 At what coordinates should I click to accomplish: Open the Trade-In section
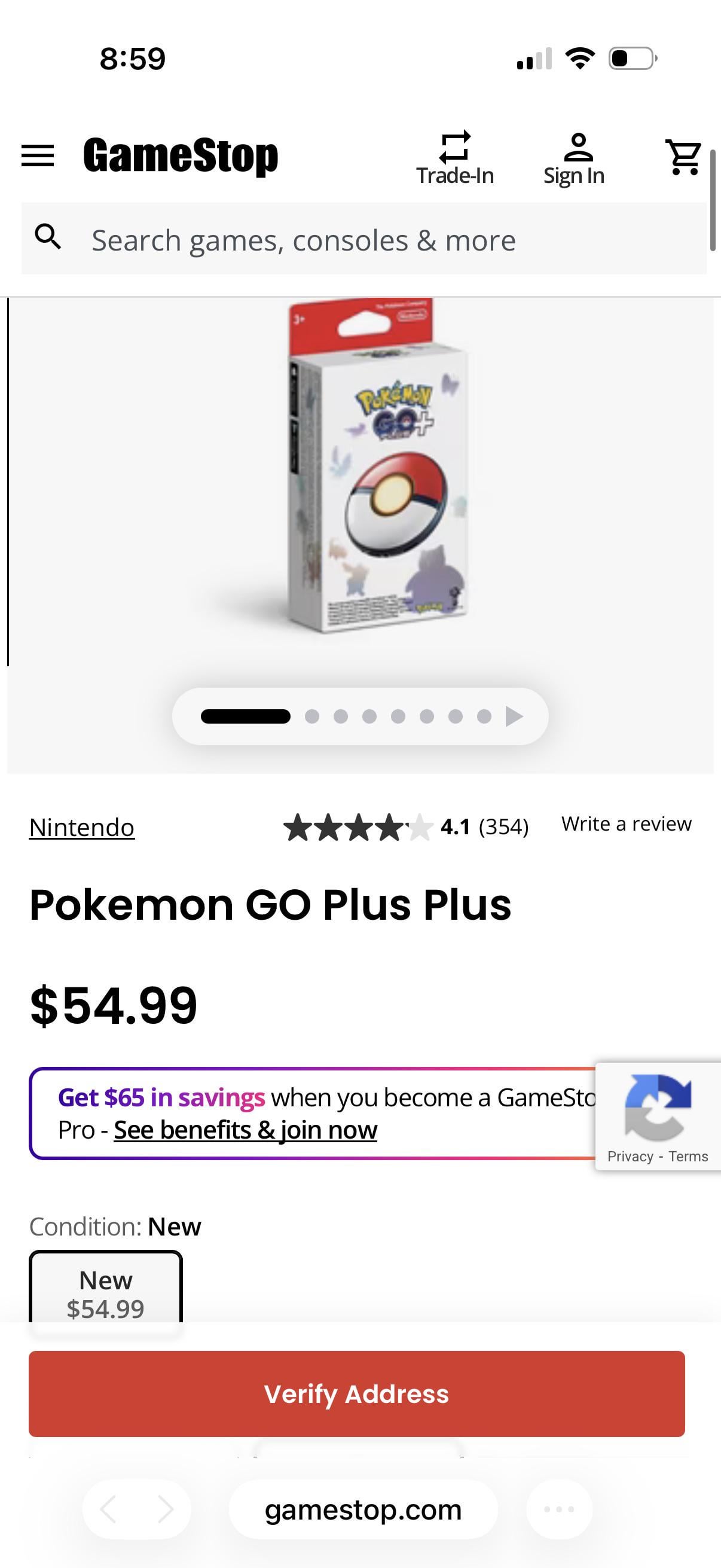click(x=454, y=158)
